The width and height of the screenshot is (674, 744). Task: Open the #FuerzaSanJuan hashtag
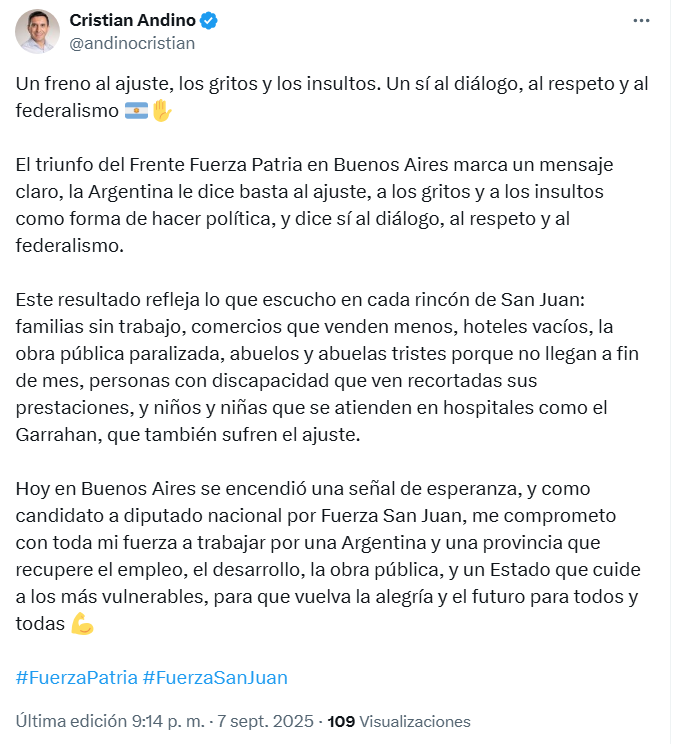(215, 677)
